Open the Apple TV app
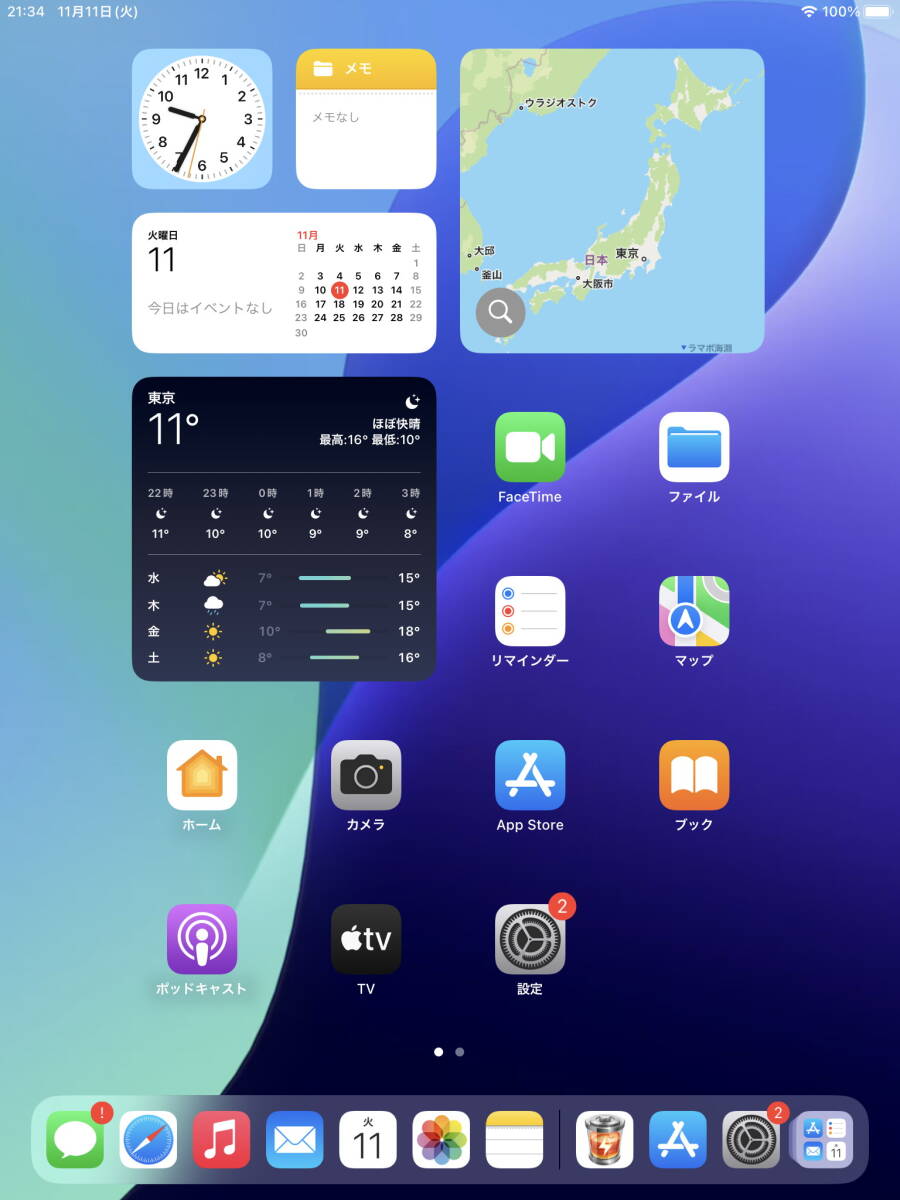The image size is (900, 1200). click(x=366, y=939)
